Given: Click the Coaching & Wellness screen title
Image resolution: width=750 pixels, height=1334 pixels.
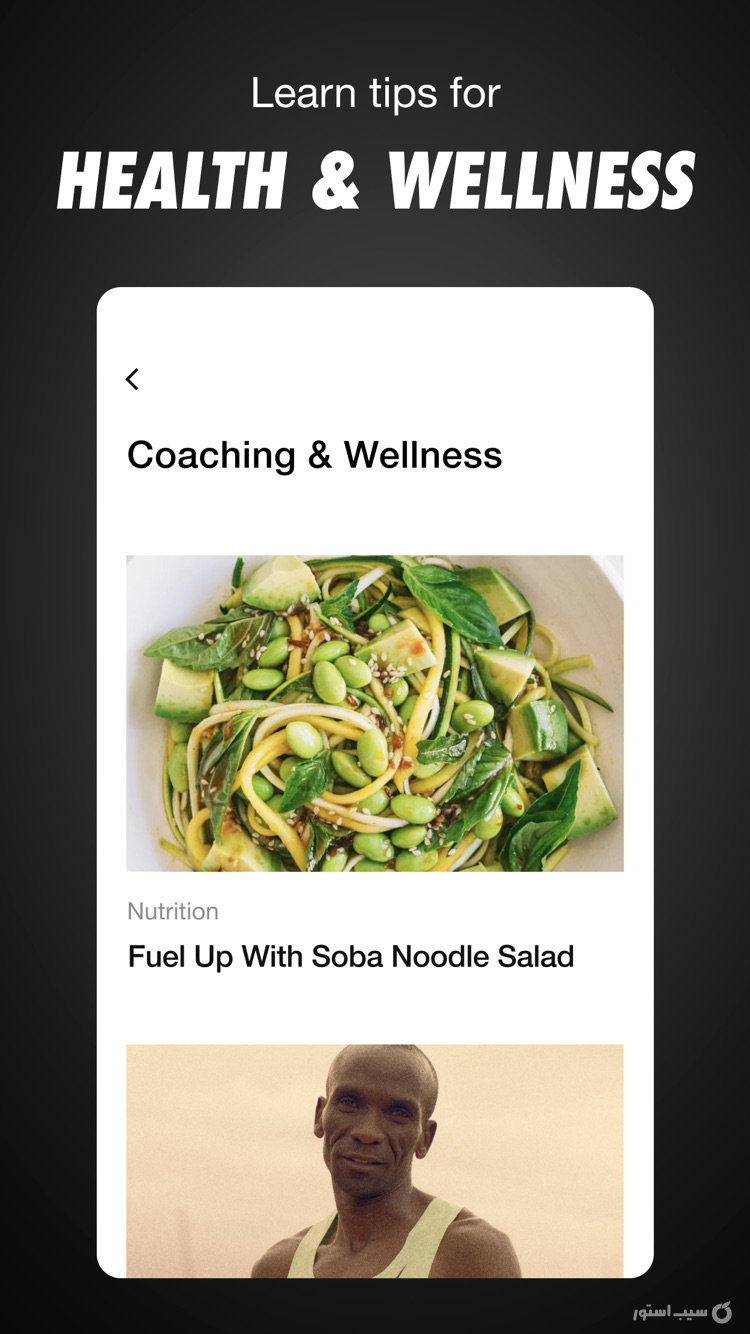Looking at the screenshot, I should [315, 456].
